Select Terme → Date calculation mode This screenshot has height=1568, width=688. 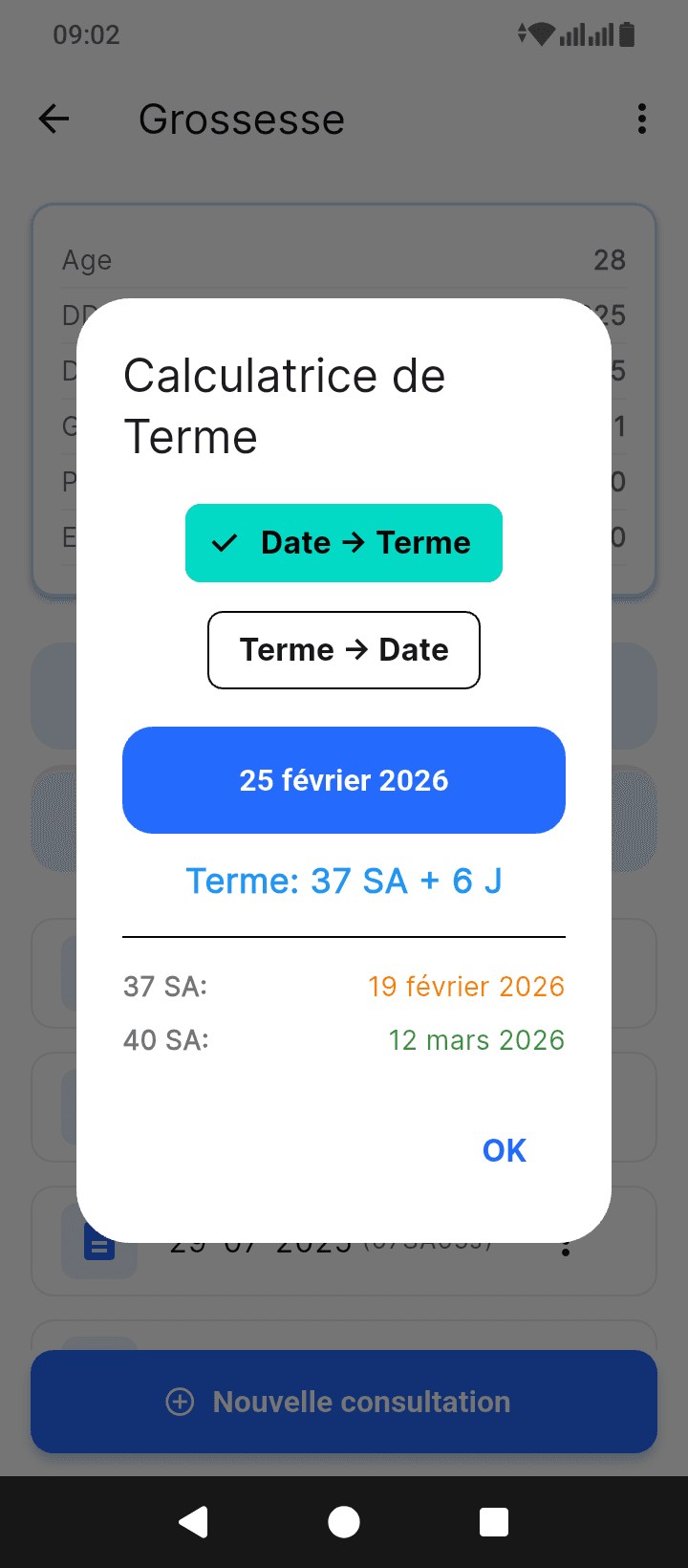344,649
